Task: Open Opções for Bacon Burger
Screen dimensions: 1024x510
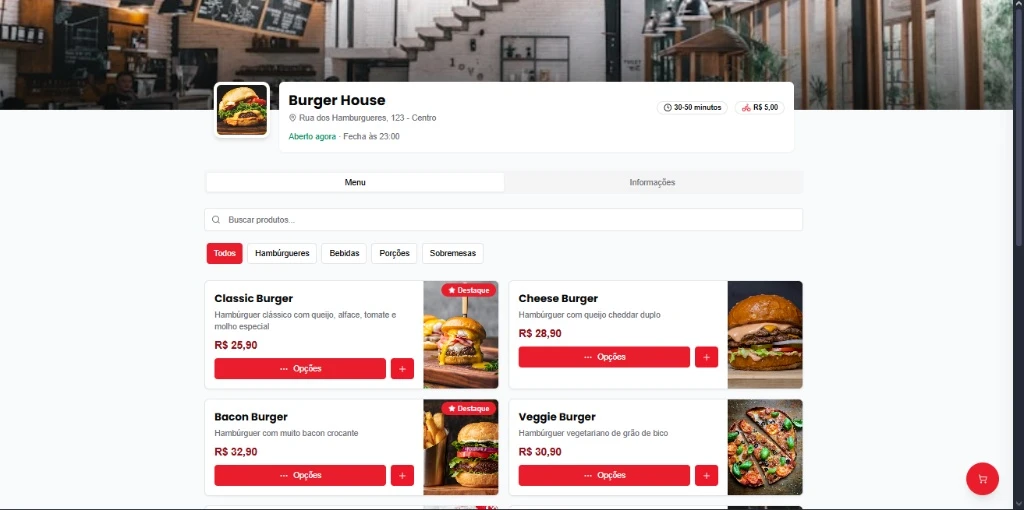Action: pos(300,475)
